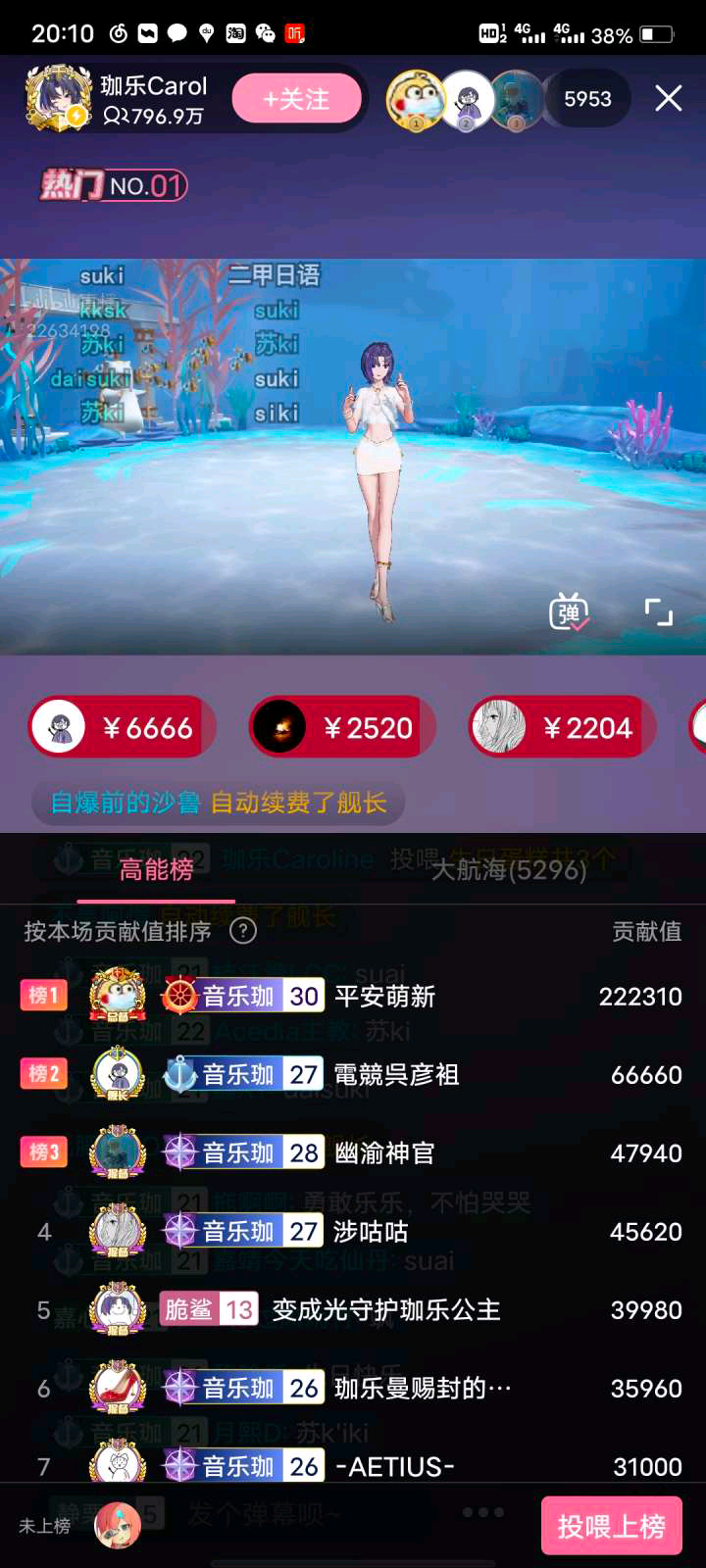Select the 高能榜 tab

click(x=156, y=869)
